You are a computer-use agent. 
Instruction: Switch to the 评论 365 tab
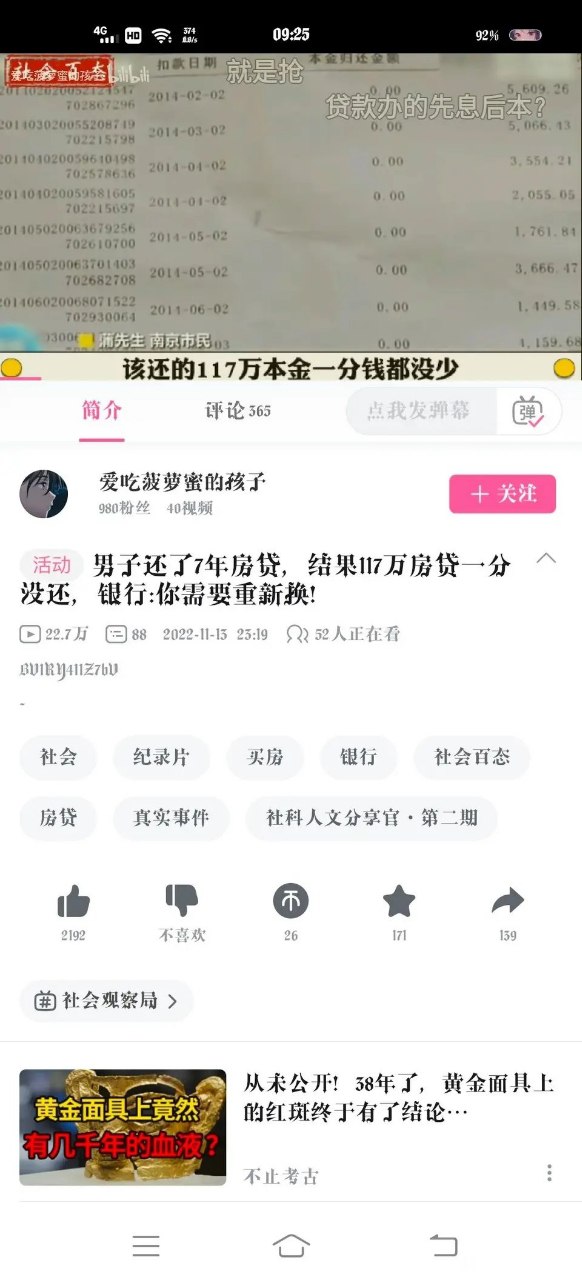[238, 411]
